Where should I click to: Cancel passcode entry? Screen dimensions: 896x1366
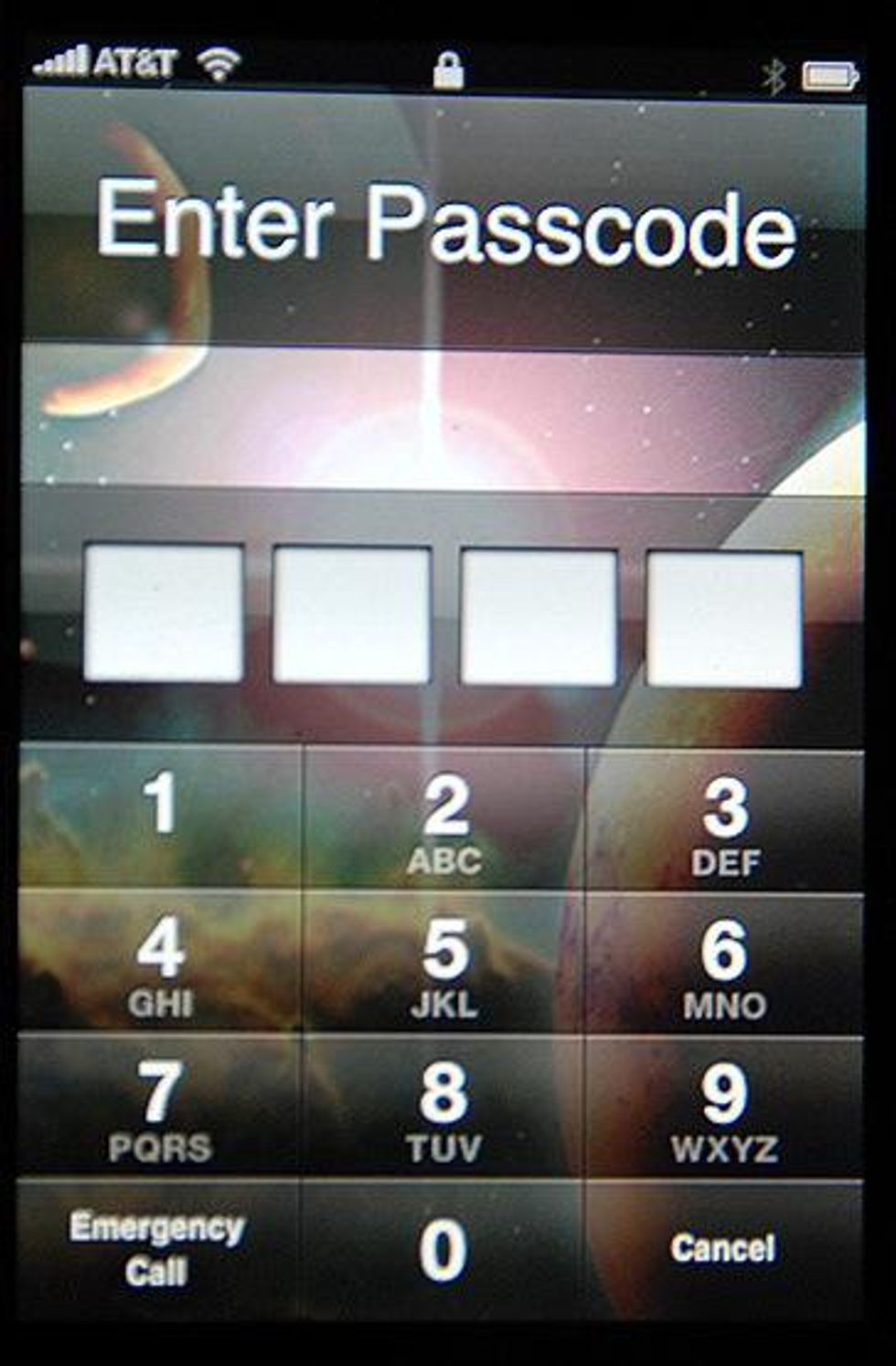click(x=723, y=1249)
